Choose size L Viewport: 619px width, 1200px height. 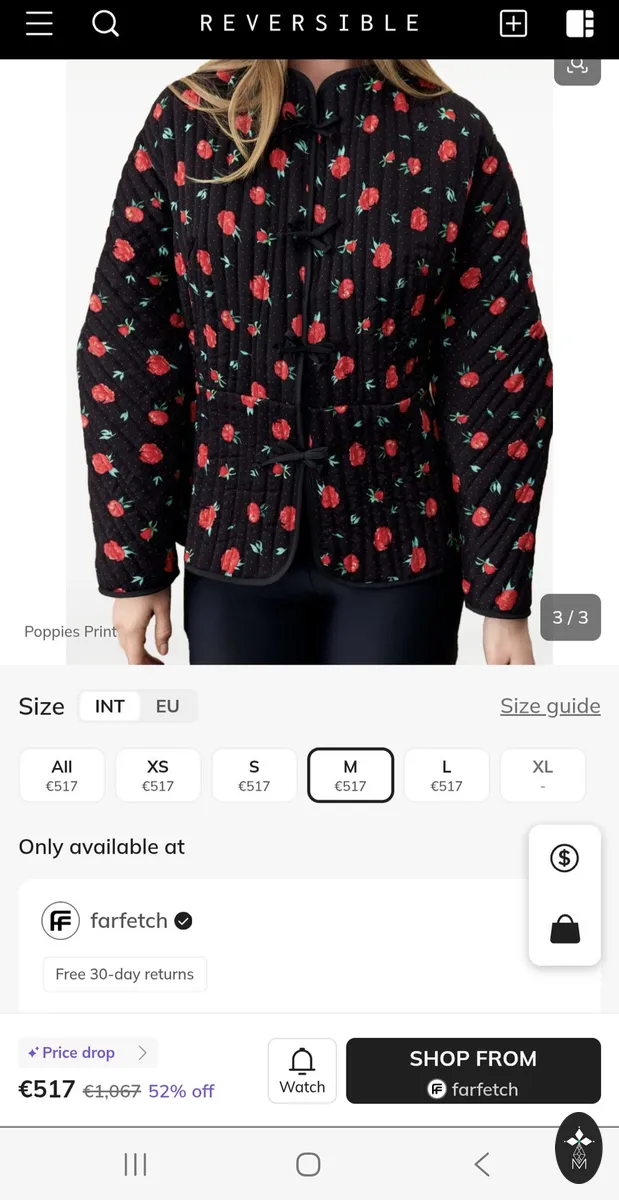pyautogui.click(x=446, y=775)
